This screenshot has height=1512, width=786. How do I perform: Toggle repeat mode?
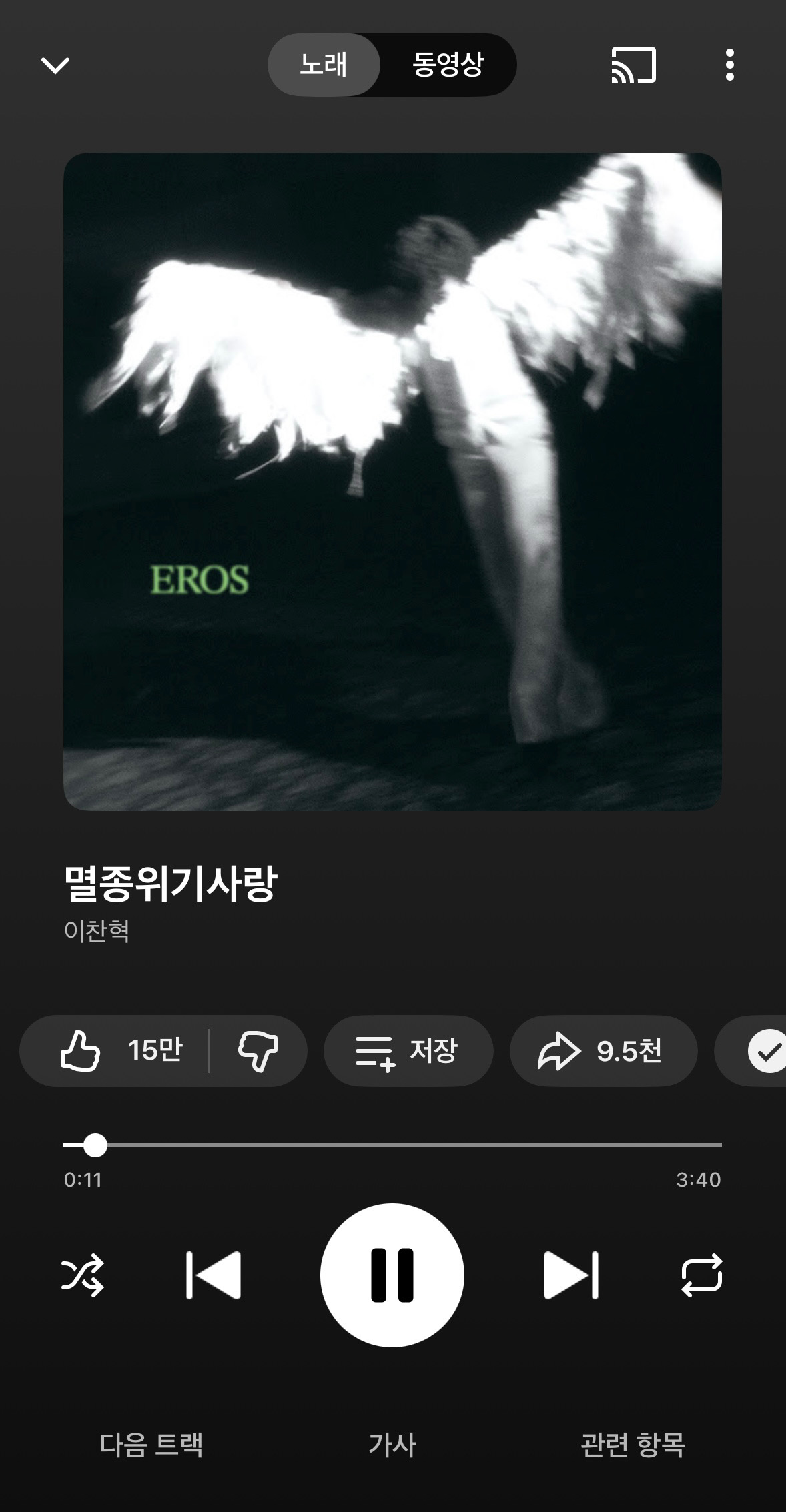tap(702, 1275)
